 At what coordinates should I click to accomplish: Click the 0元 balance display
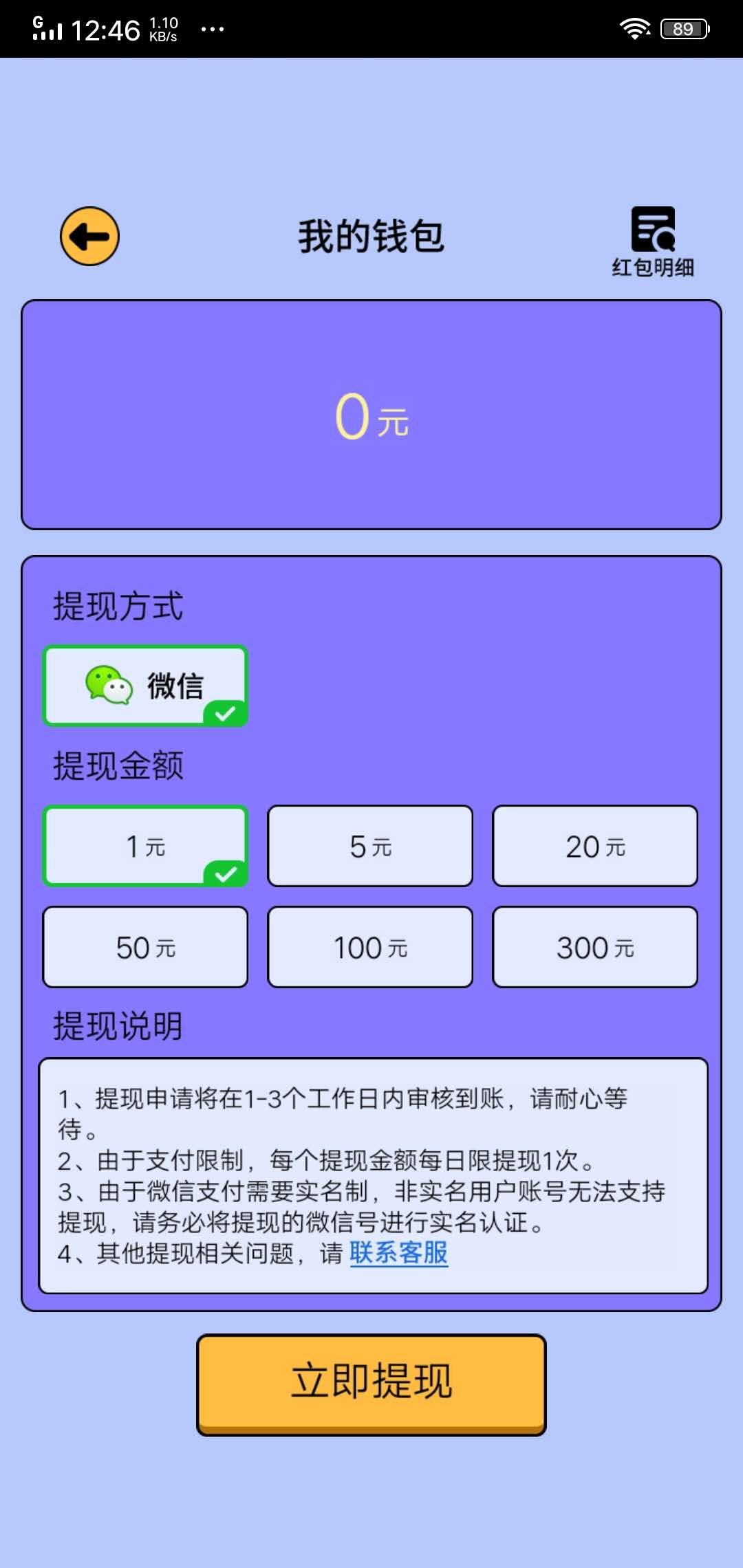[371, 417]
